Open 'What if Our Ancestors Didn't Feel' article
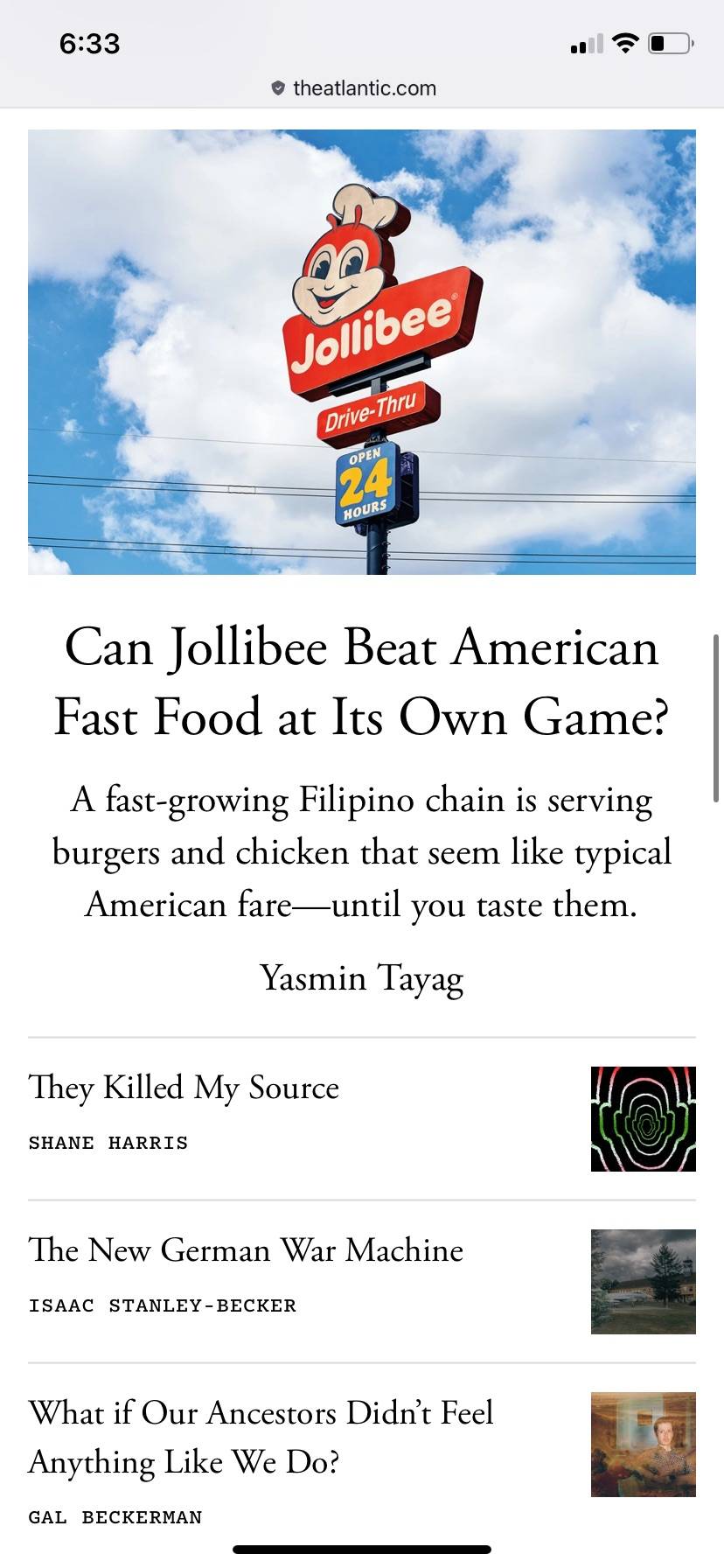The image size is (724, 1568). (261, 1437)
